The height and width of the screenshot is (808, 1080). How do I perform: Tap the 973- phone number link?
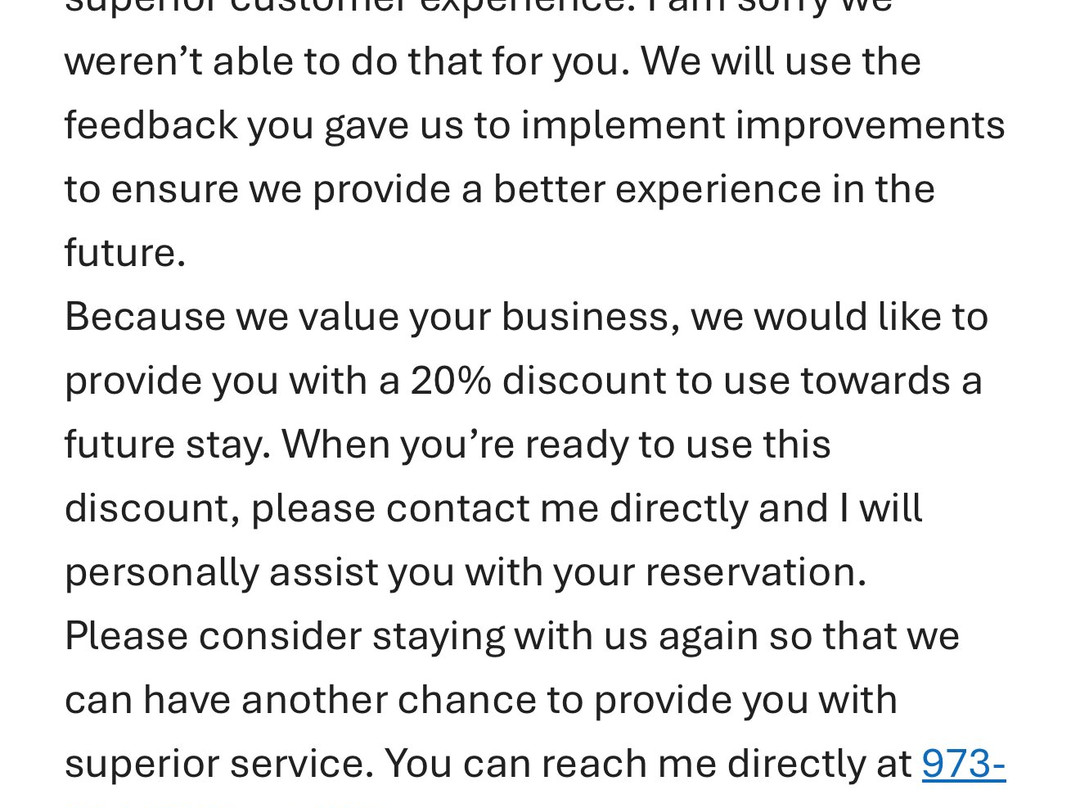[962, 764]
